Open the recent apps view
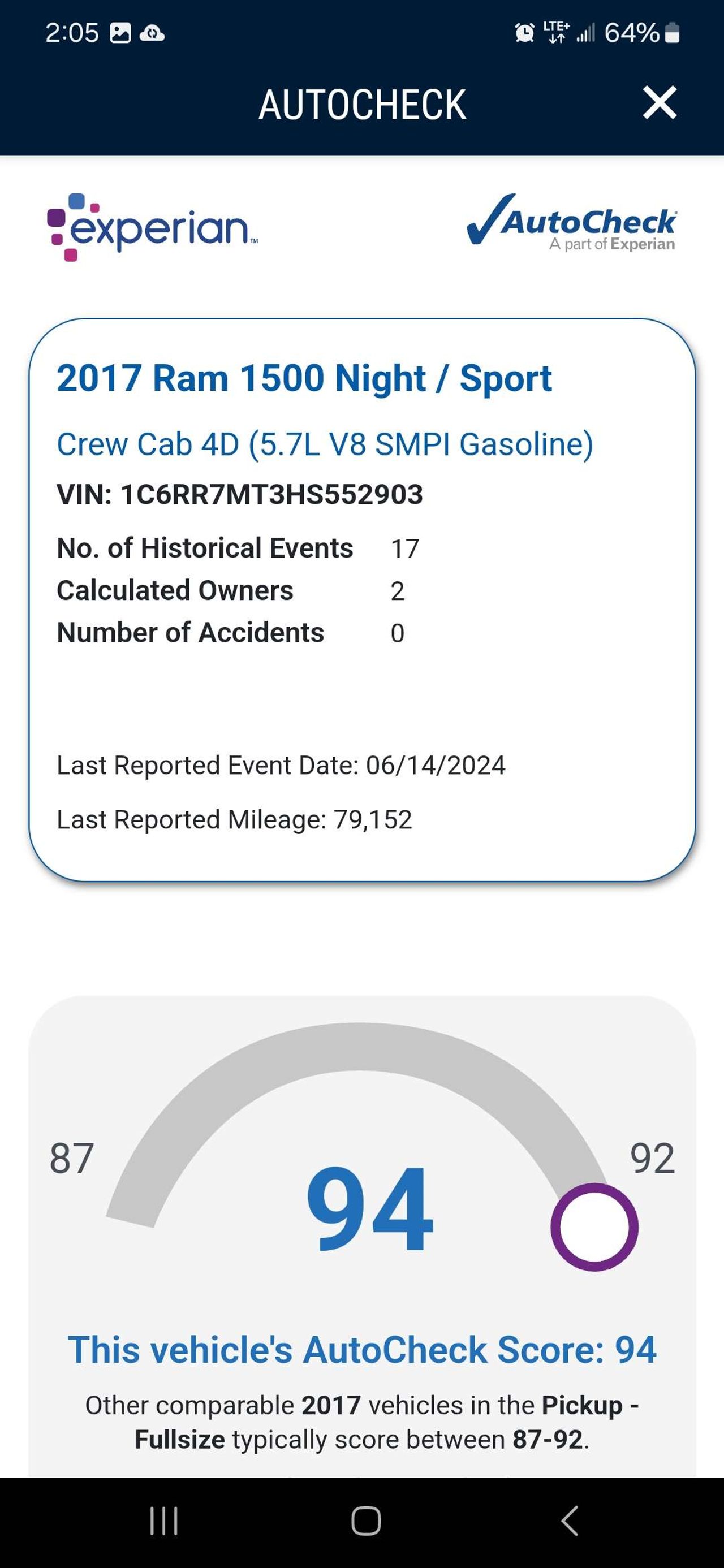This screenshot has width=724, height=1568. tap(164, 1521)
